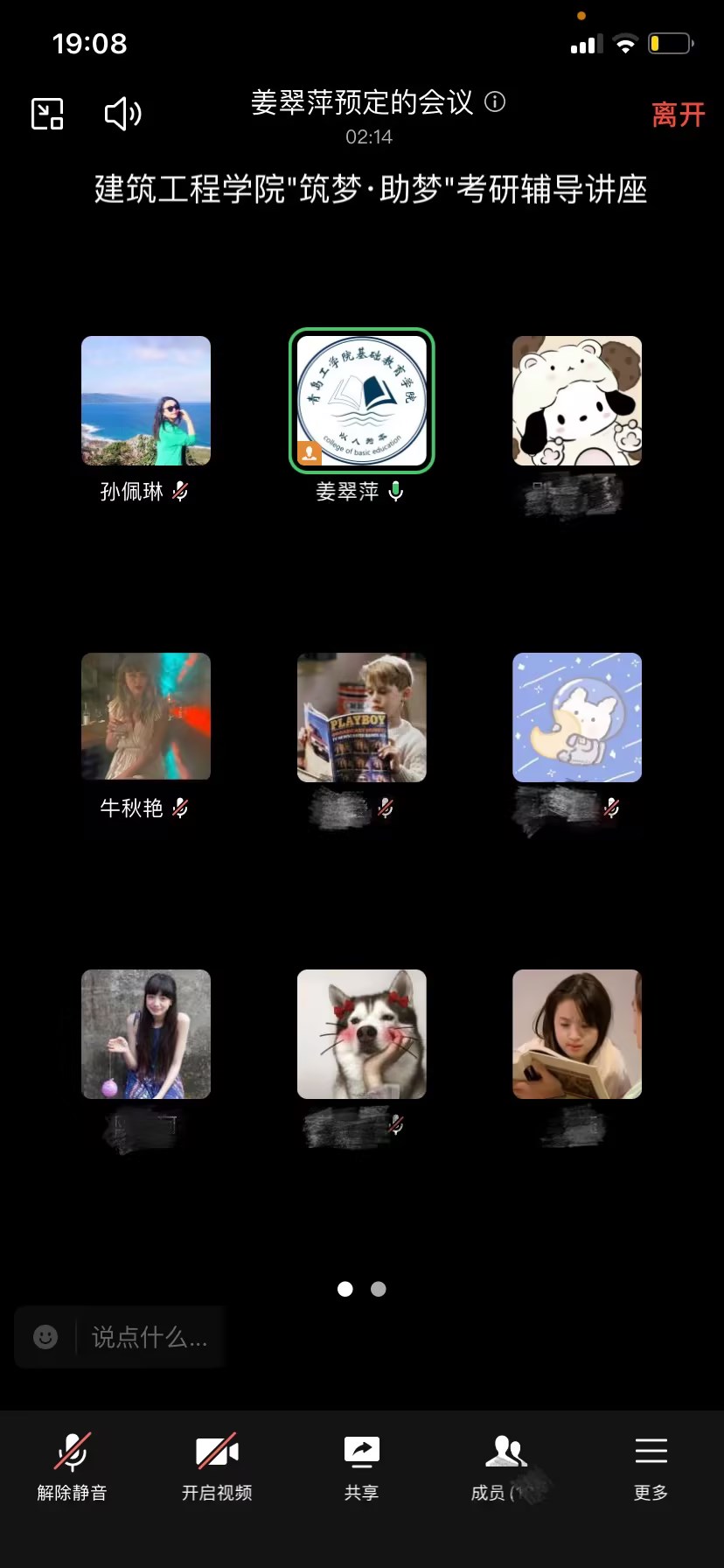Open the emoji picker in chat box
Image resolution: width=724 pixels, height=1568 pixels.
coord(45,1337)
